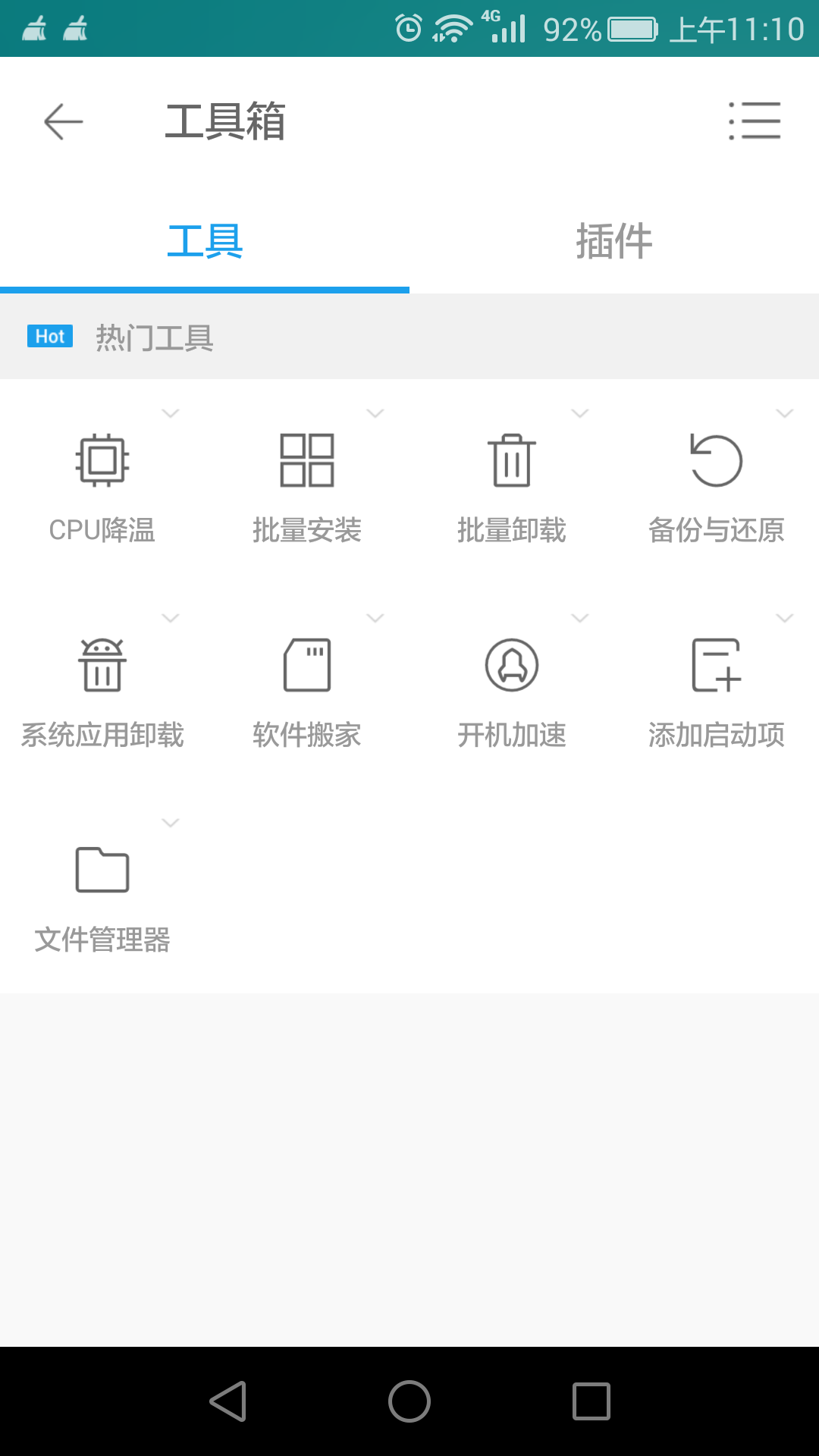Open the CPU降温 (CPU cooling) tool

[102, 485]
